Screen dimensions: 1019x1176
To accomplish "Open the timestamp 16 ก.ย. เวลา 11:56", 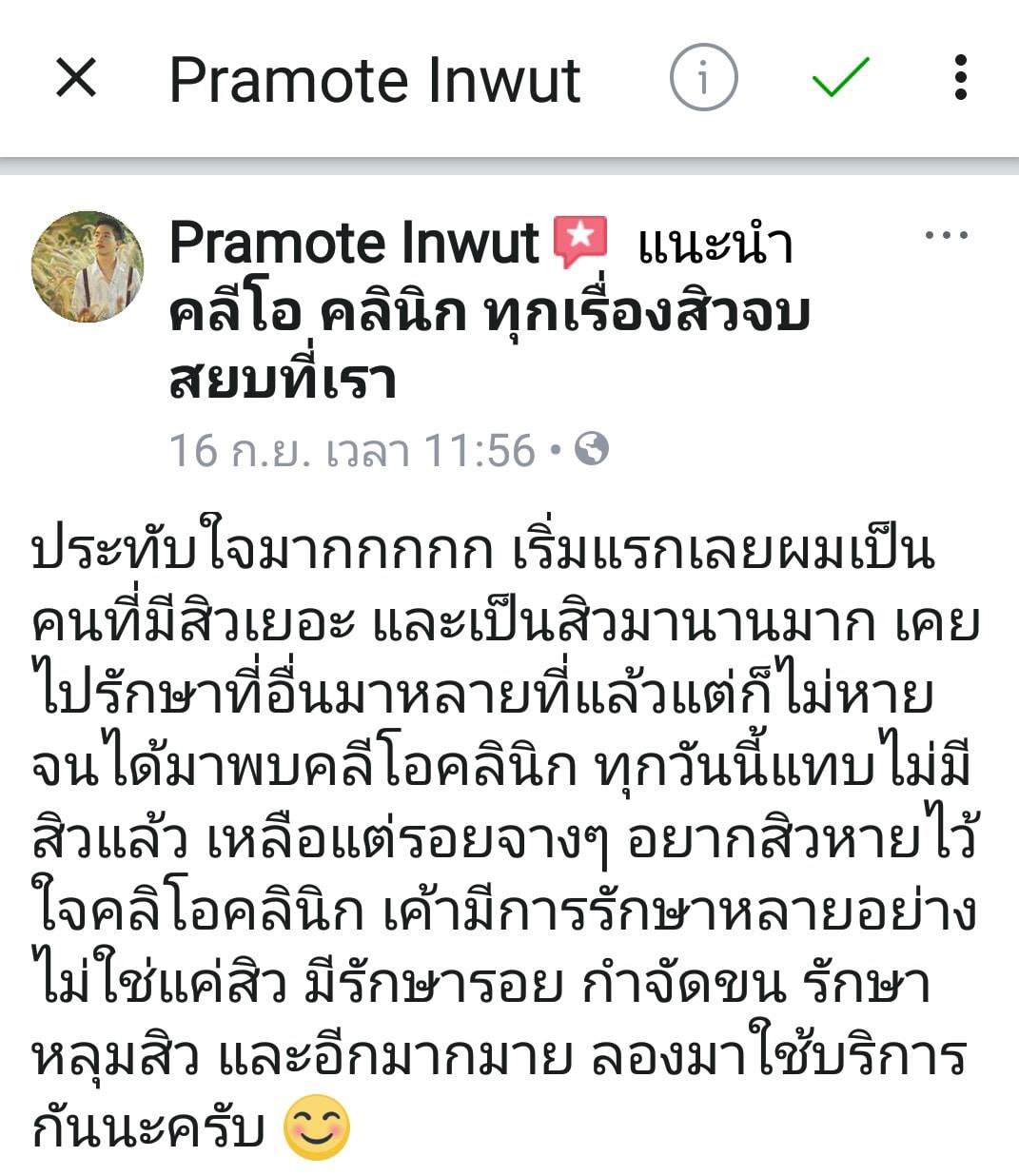I will point(362,451).
